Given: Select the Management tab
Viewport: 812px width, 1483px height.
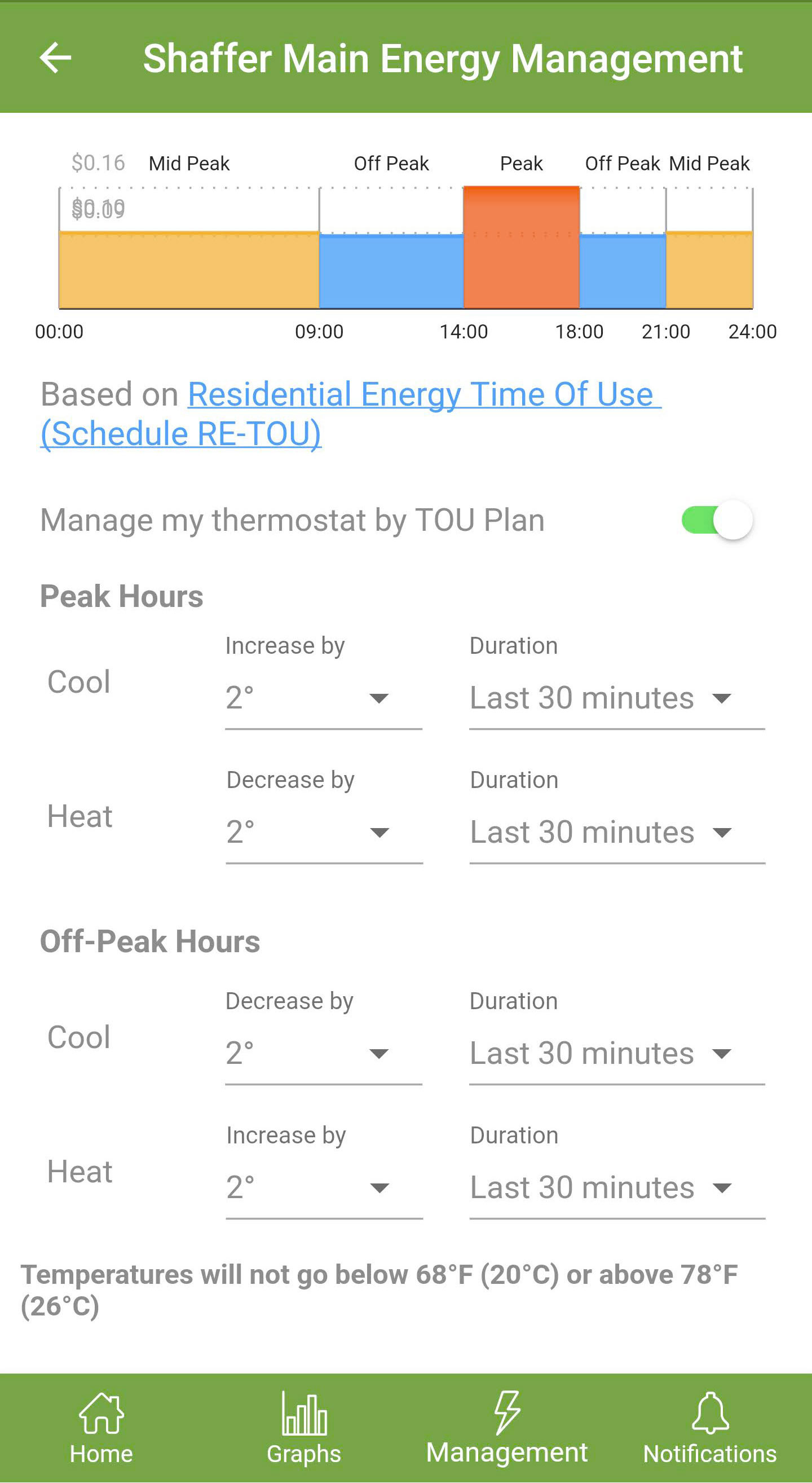Looking at the screenshot, I should [506, 1428].
